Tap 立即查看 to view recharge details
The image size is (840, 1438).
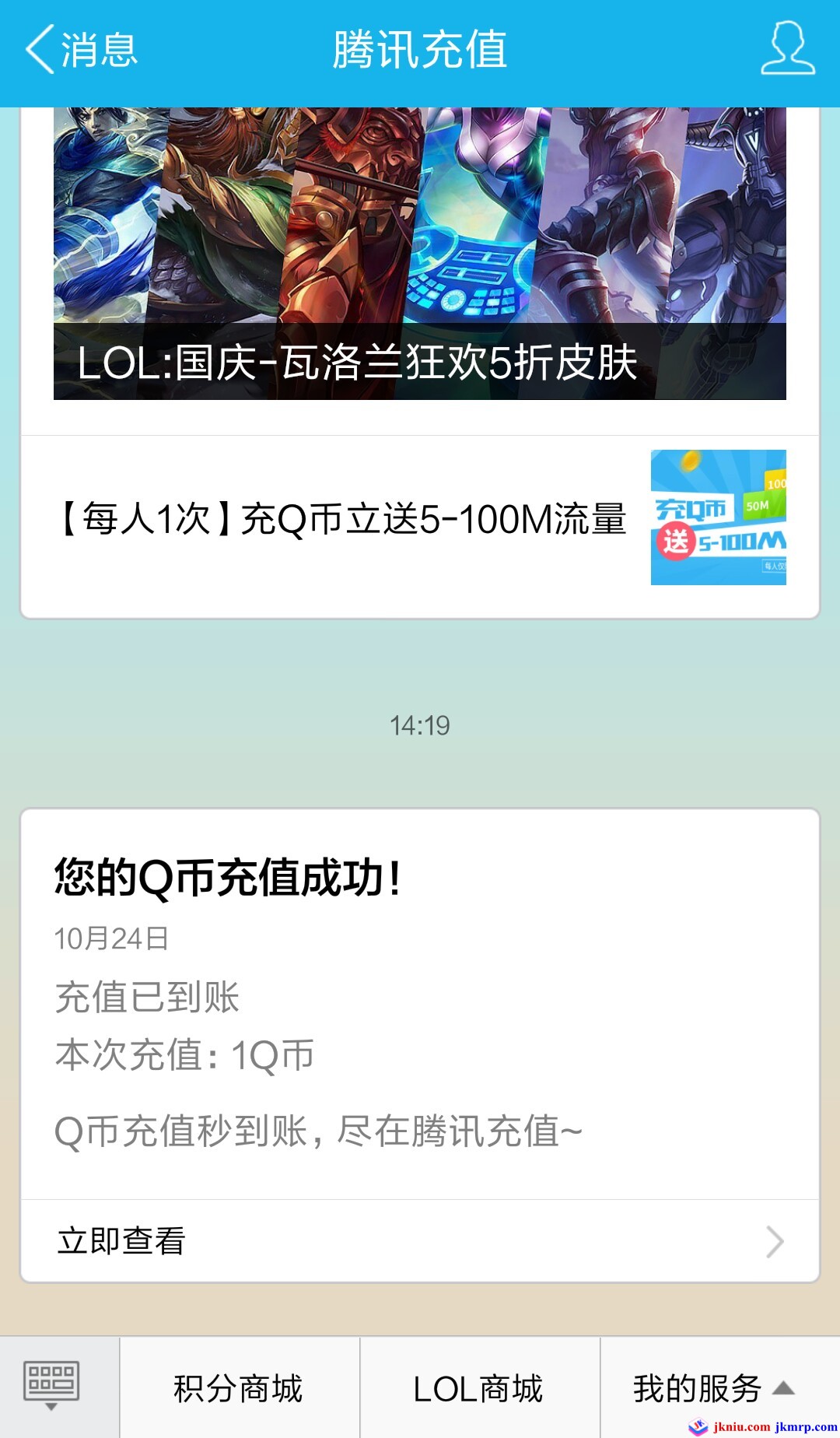pos(420,1241)
